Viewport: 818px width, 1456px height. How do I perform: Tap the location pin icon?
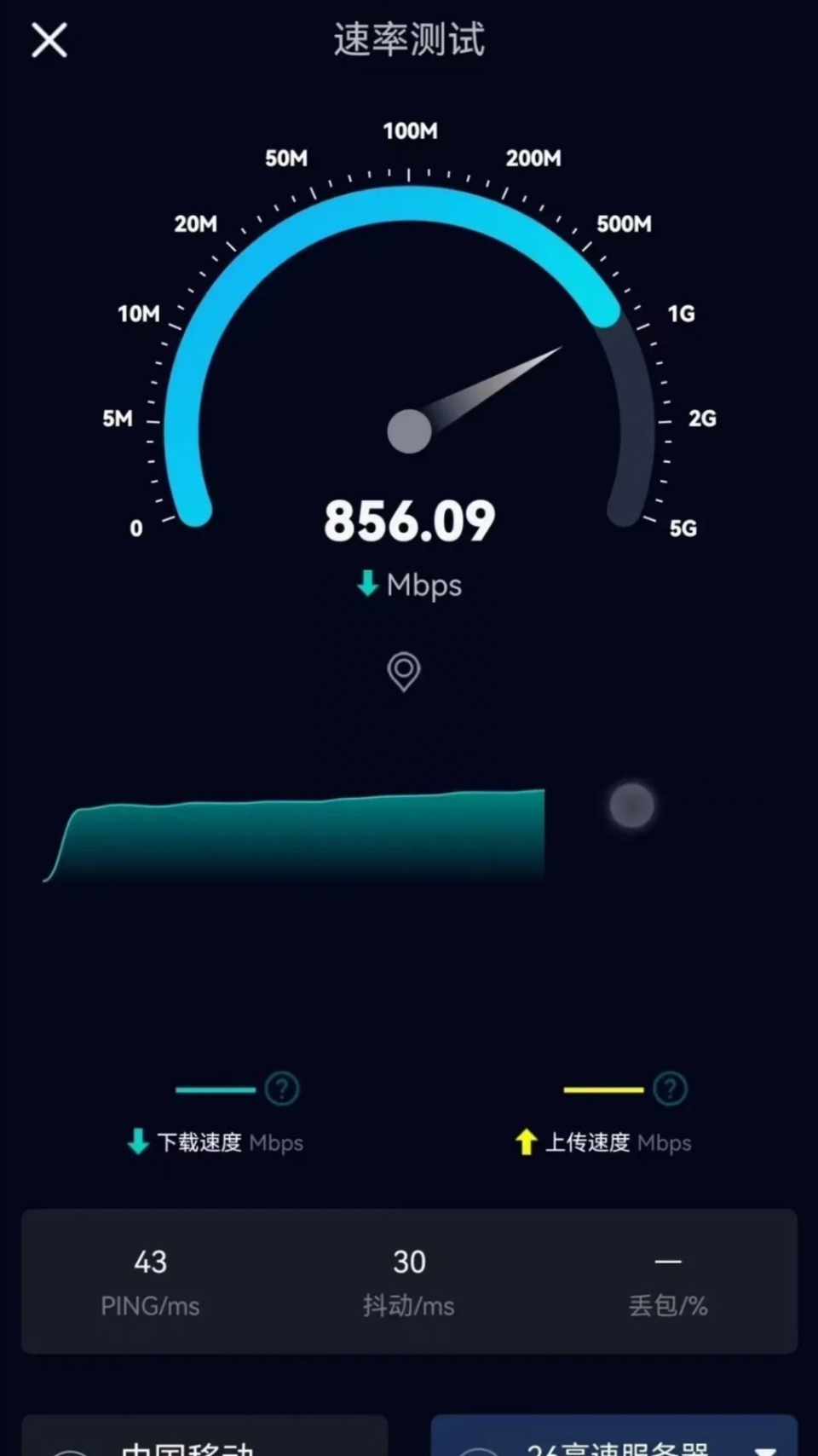404,672
